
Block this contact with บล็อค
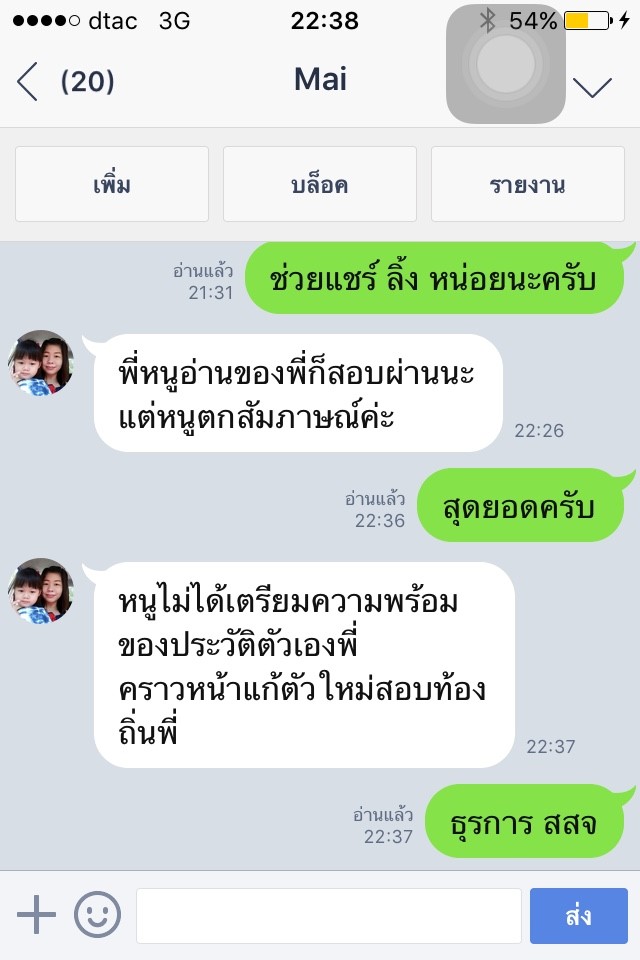319,185
